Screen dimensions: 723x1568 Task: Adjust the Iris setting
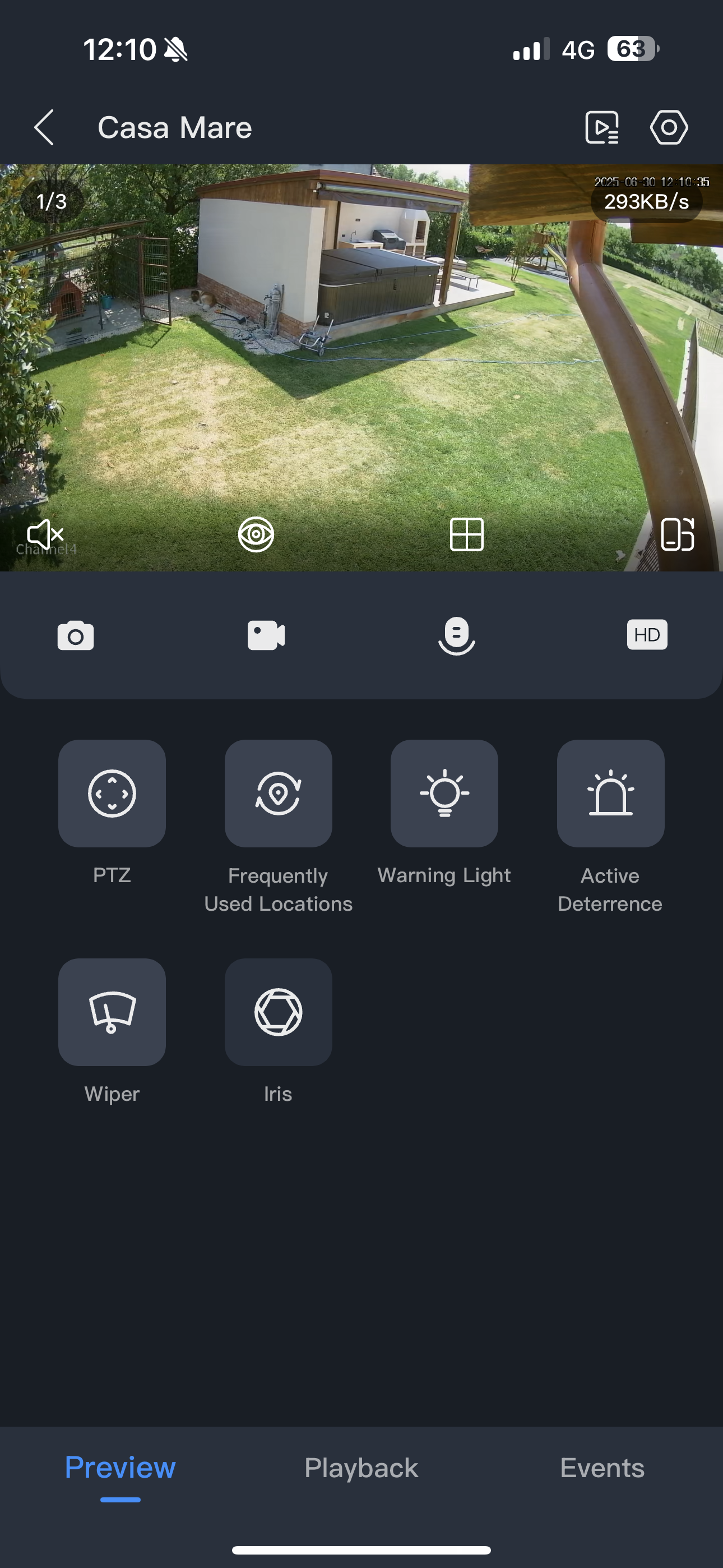point(278,1012)
